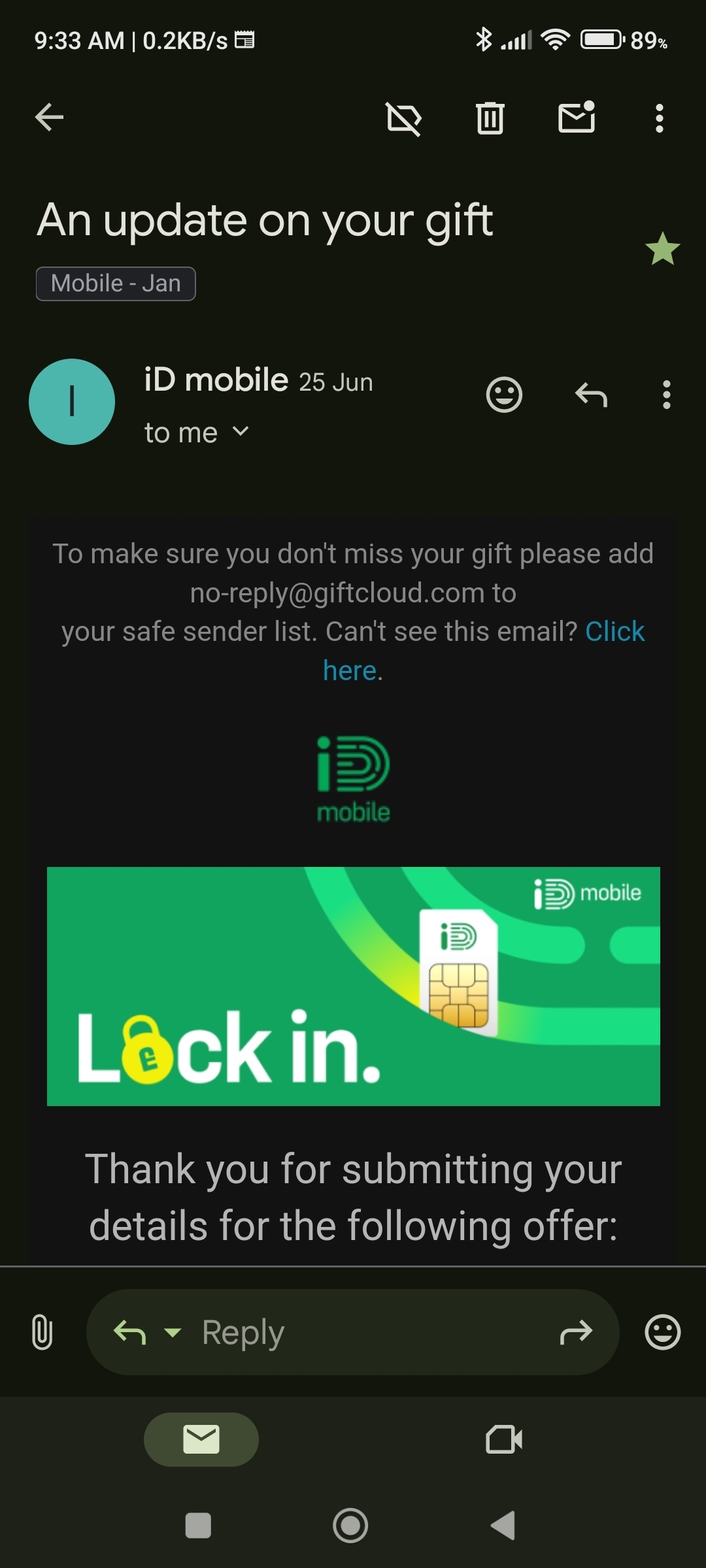Add an emoji reaction beside the sender
This screenshot has width=706, height=1568.
504,395
